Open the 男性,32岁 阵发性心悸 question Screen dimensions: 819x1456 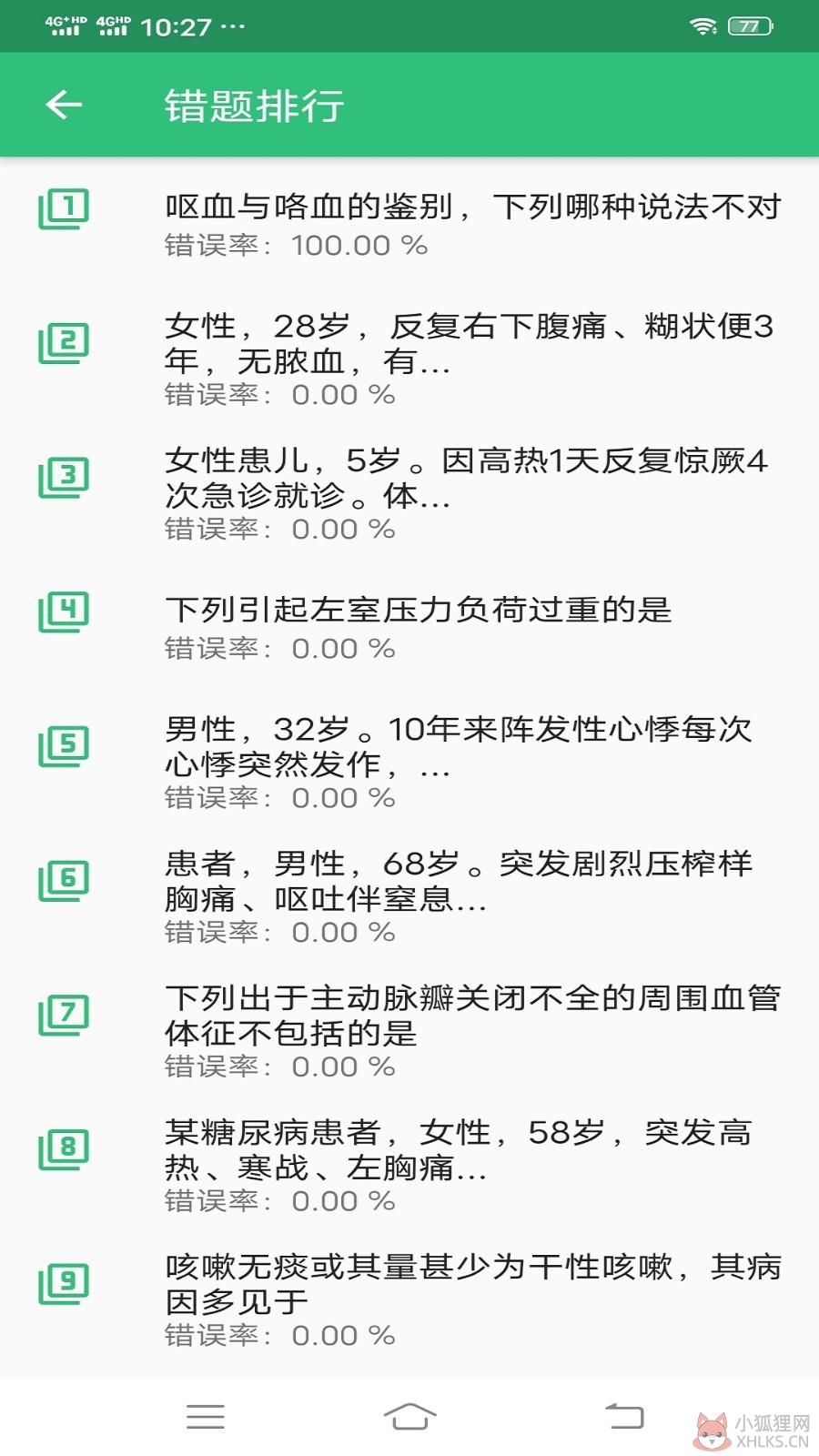click(409, 762)
